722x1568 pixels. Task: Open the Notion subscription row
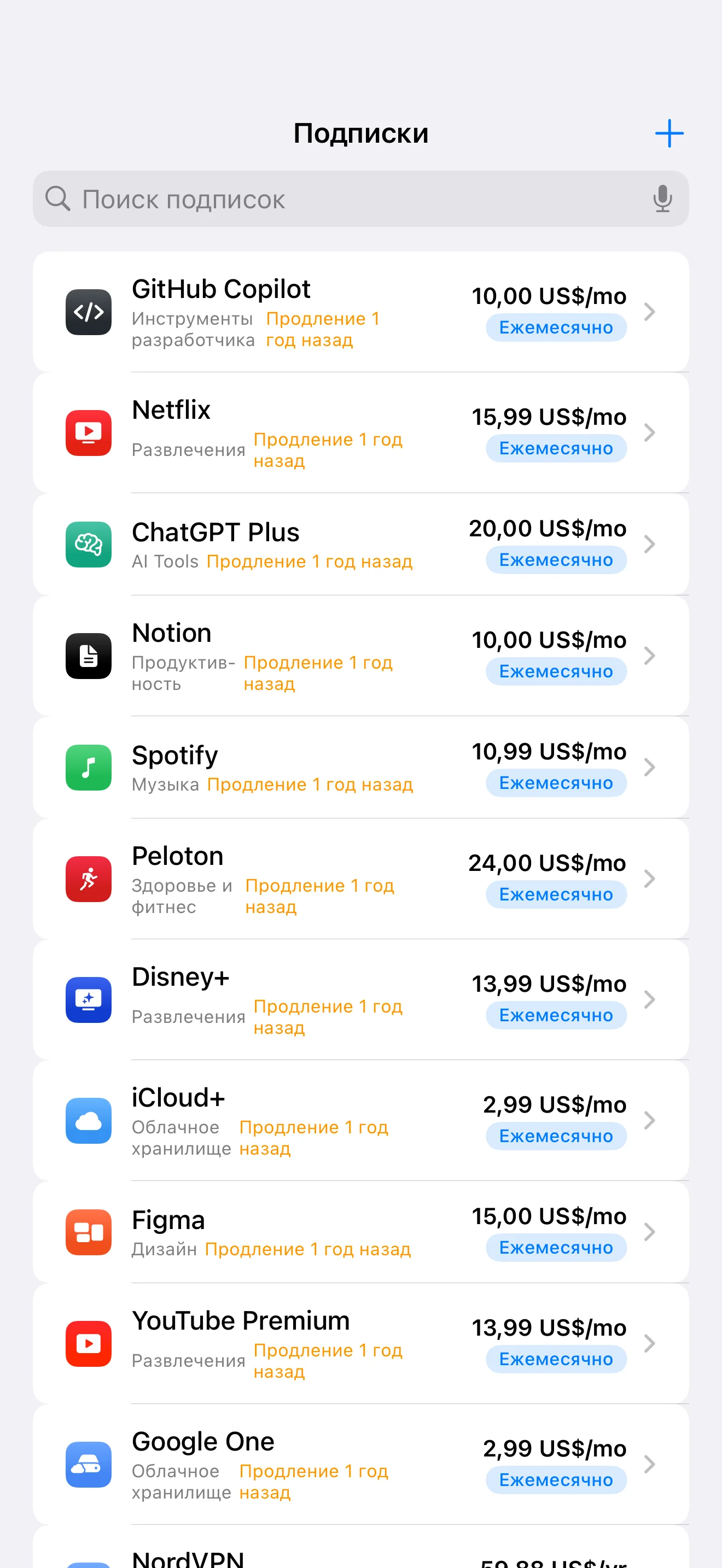click(x=360, y=656)
